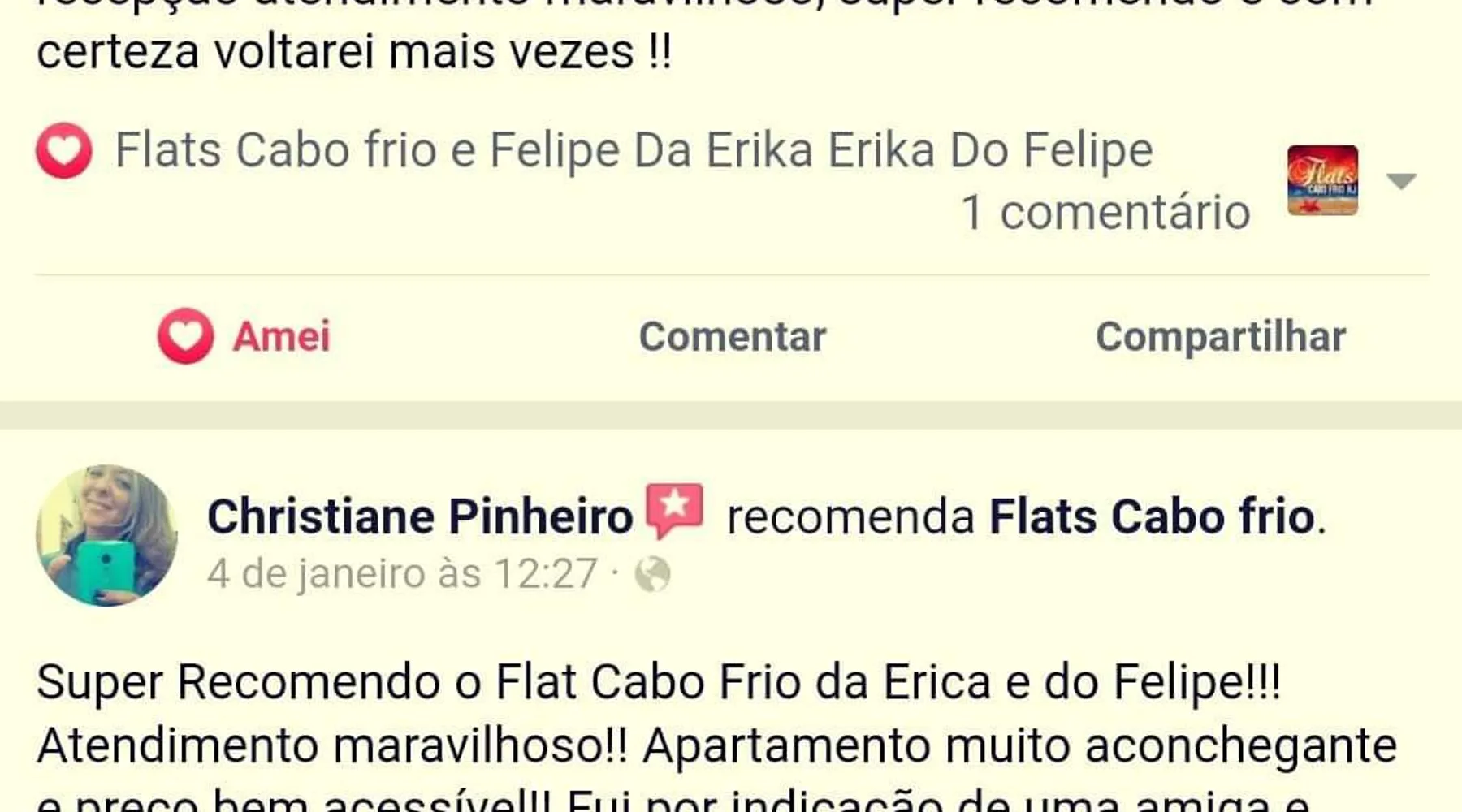
Task: Share the review with Compartilhar
Action: [x=1220, y=336]
